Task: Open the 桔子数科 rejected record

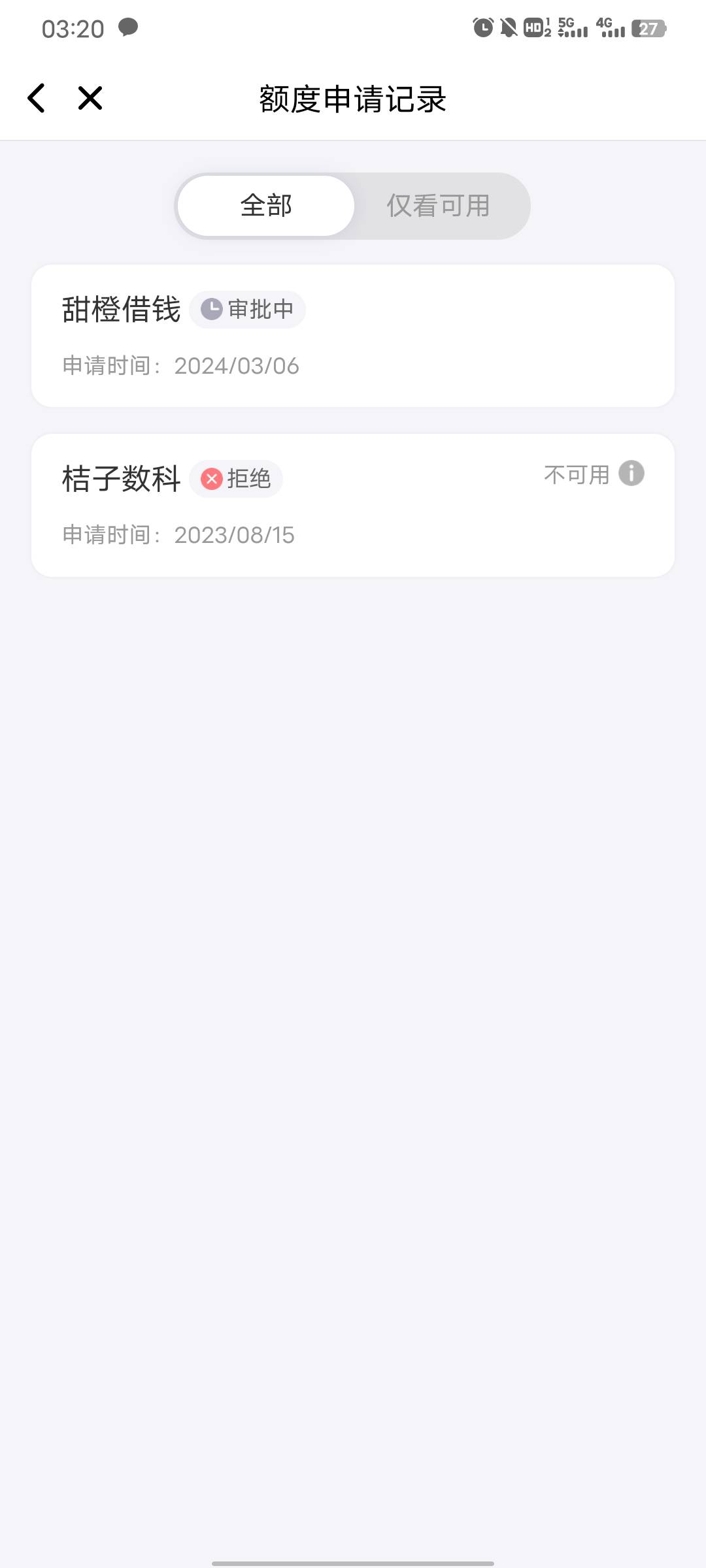Action: (353, 506)
